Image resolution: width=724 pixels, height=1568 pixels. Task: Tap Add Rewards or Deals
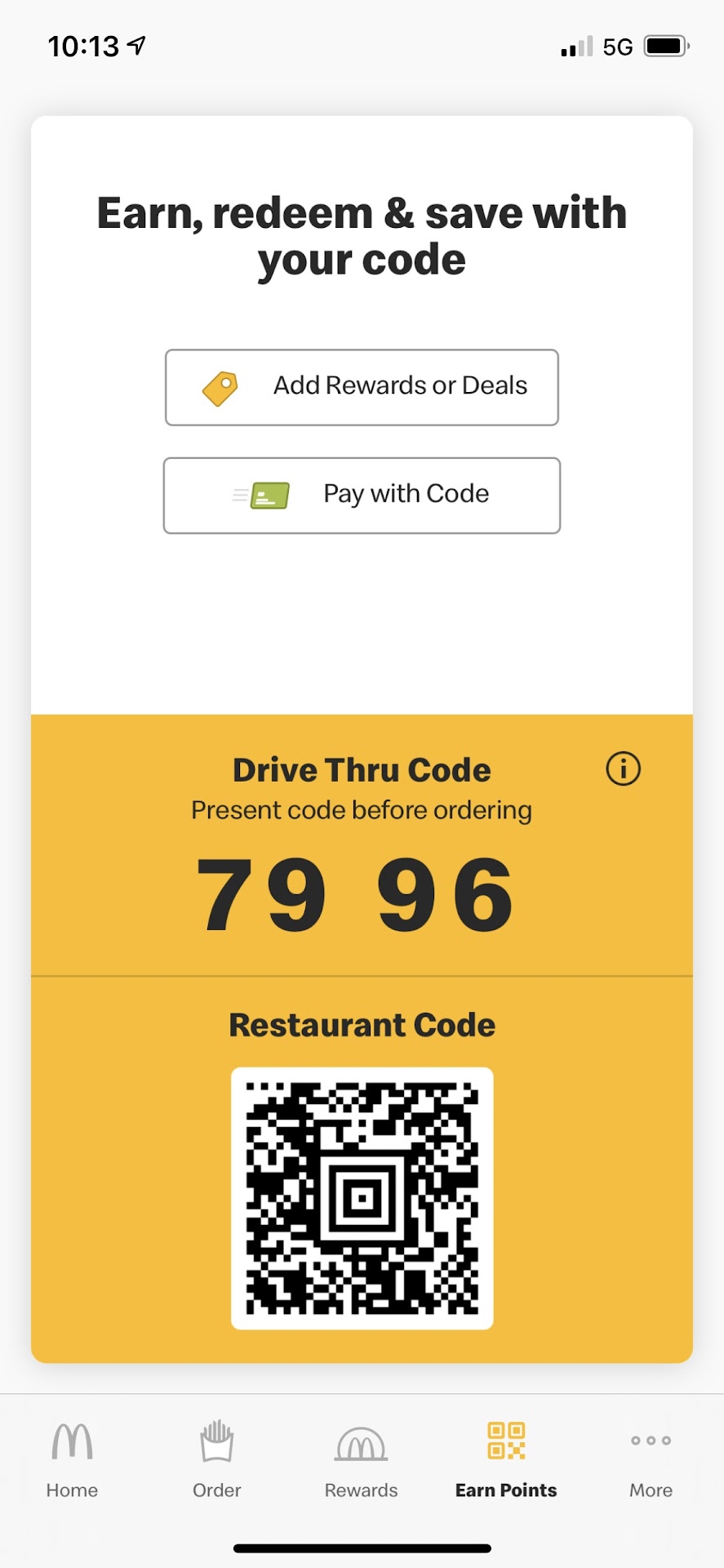pyautogui.click(x=362, y=387)
